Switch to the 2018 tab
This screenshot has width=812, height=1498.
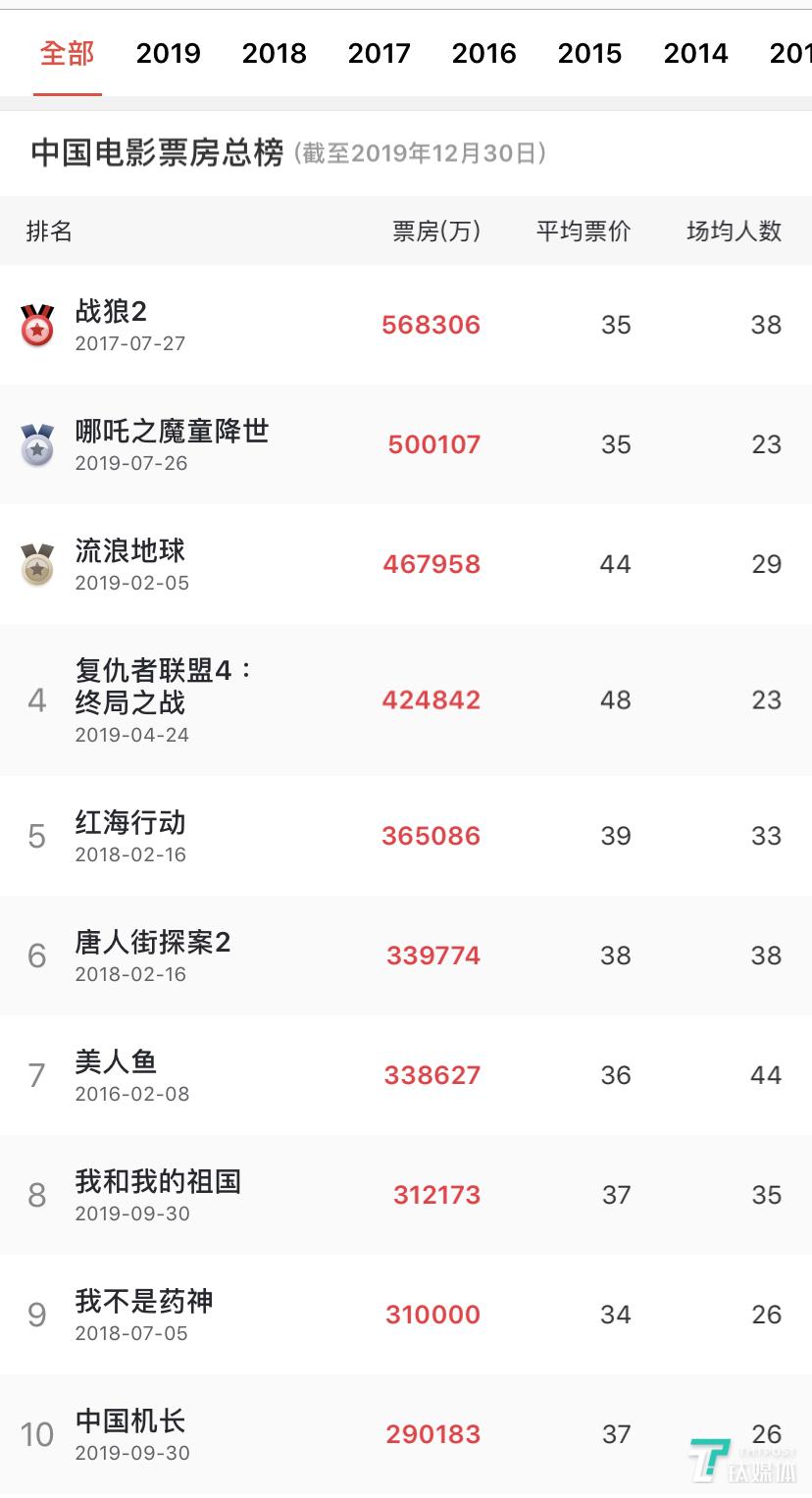tap(274, 53)
